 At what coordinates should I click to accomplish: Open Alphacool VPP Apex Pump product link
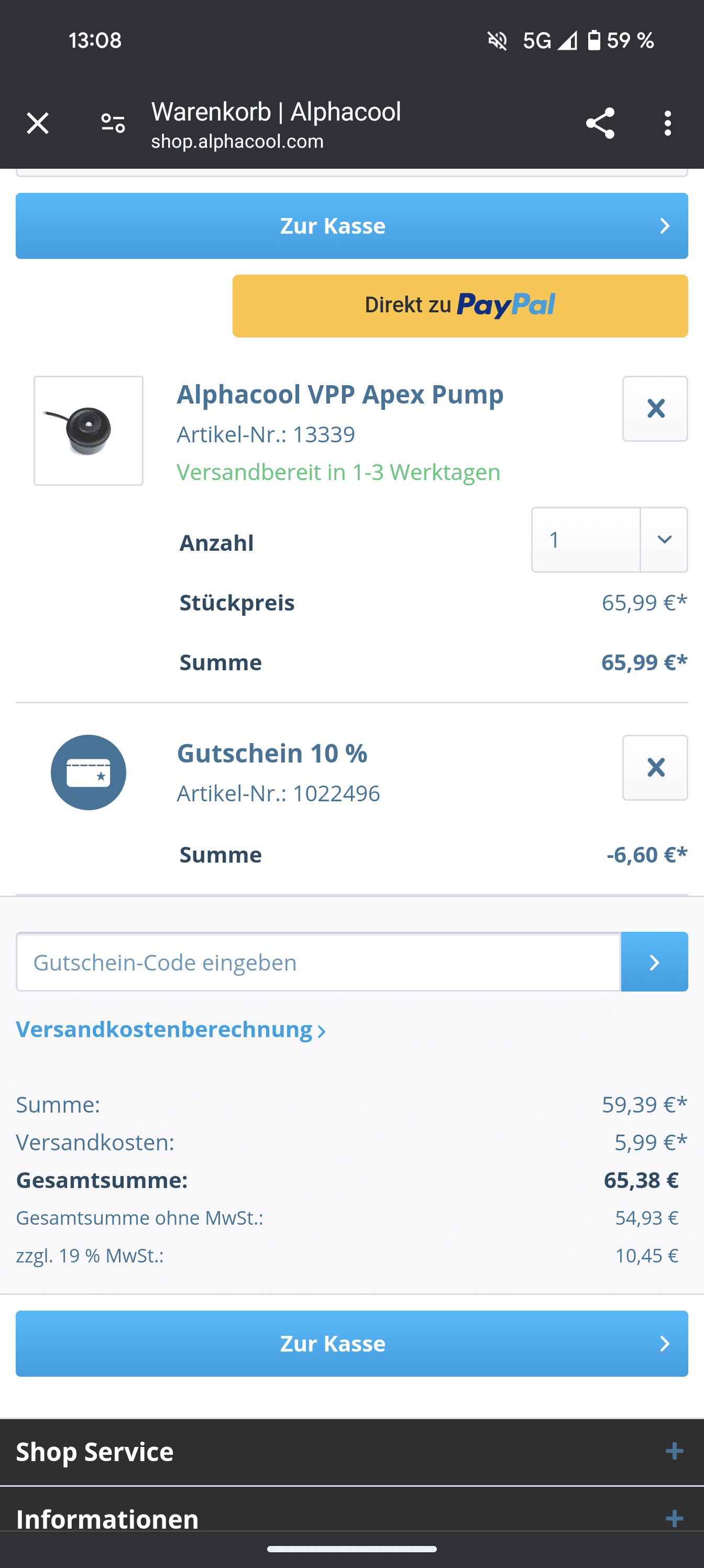[340, 395]
